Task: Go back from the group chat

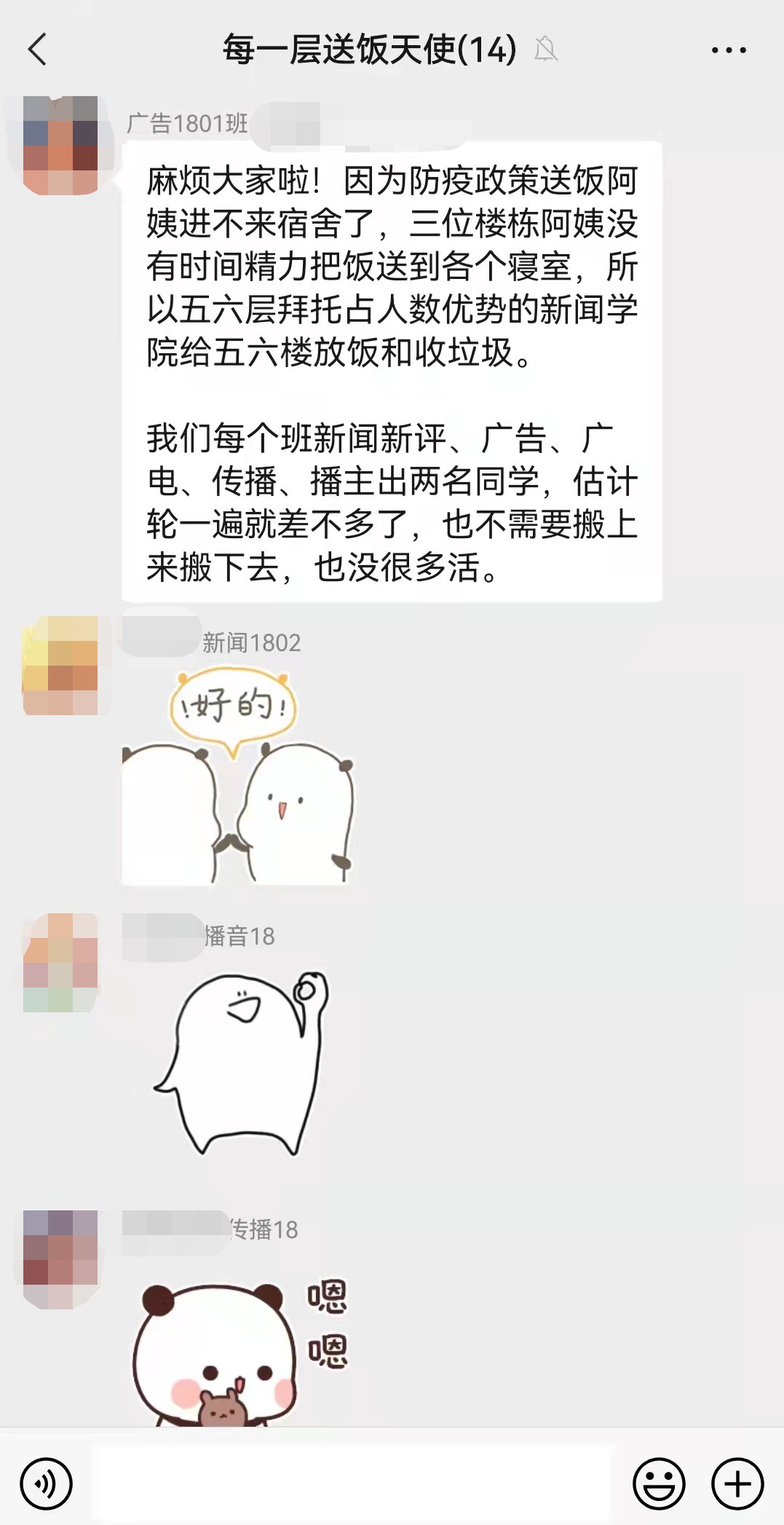Action: [38, 50]
